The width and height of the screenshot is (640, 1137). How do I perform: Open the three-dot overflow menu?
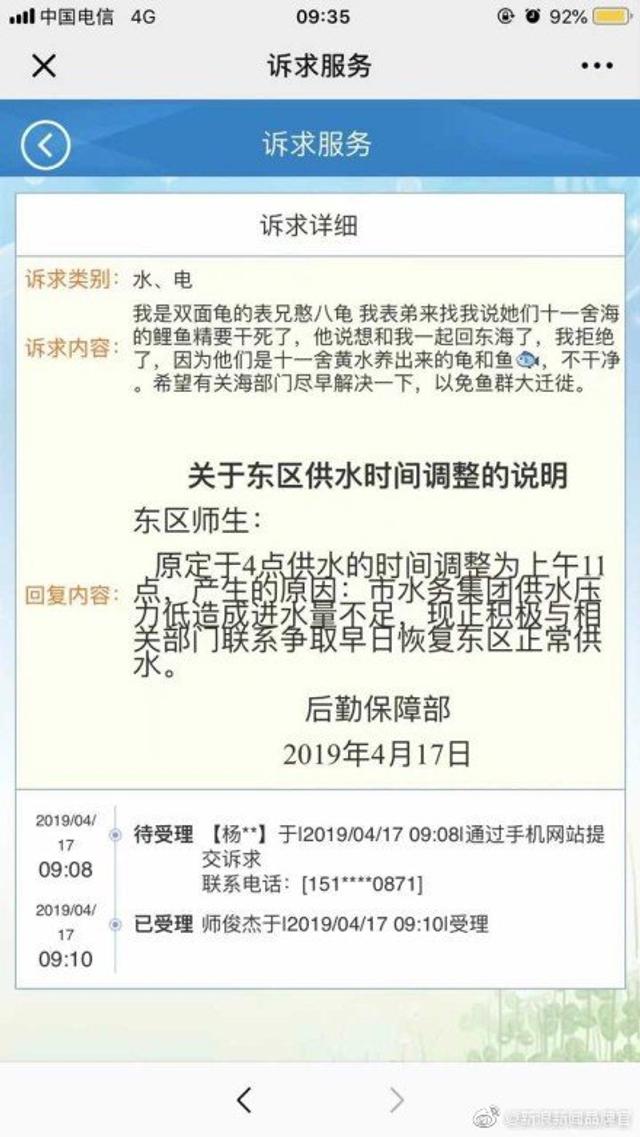point(597,66)
